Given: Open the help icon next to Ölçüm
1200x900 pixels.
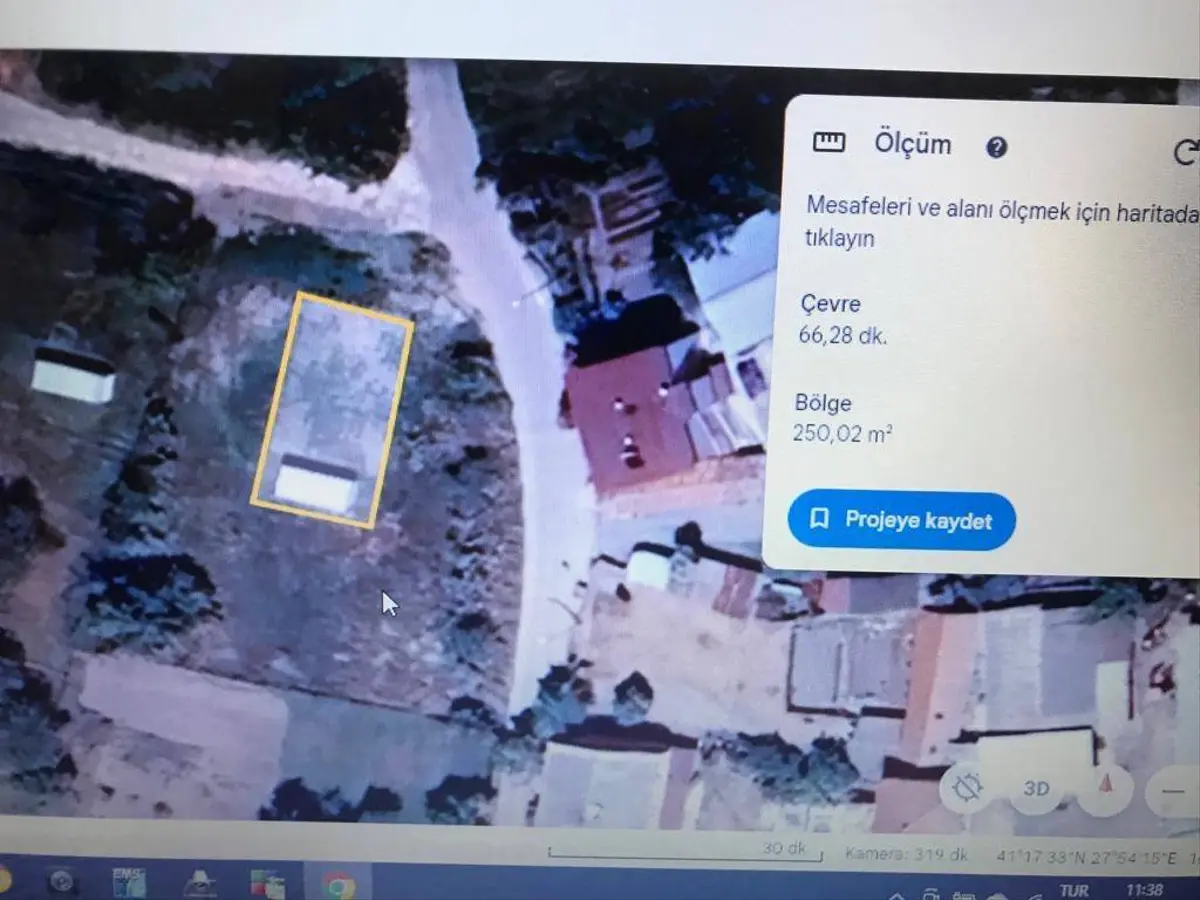Looking at the screenshot, I should click(x=996, y=148).
